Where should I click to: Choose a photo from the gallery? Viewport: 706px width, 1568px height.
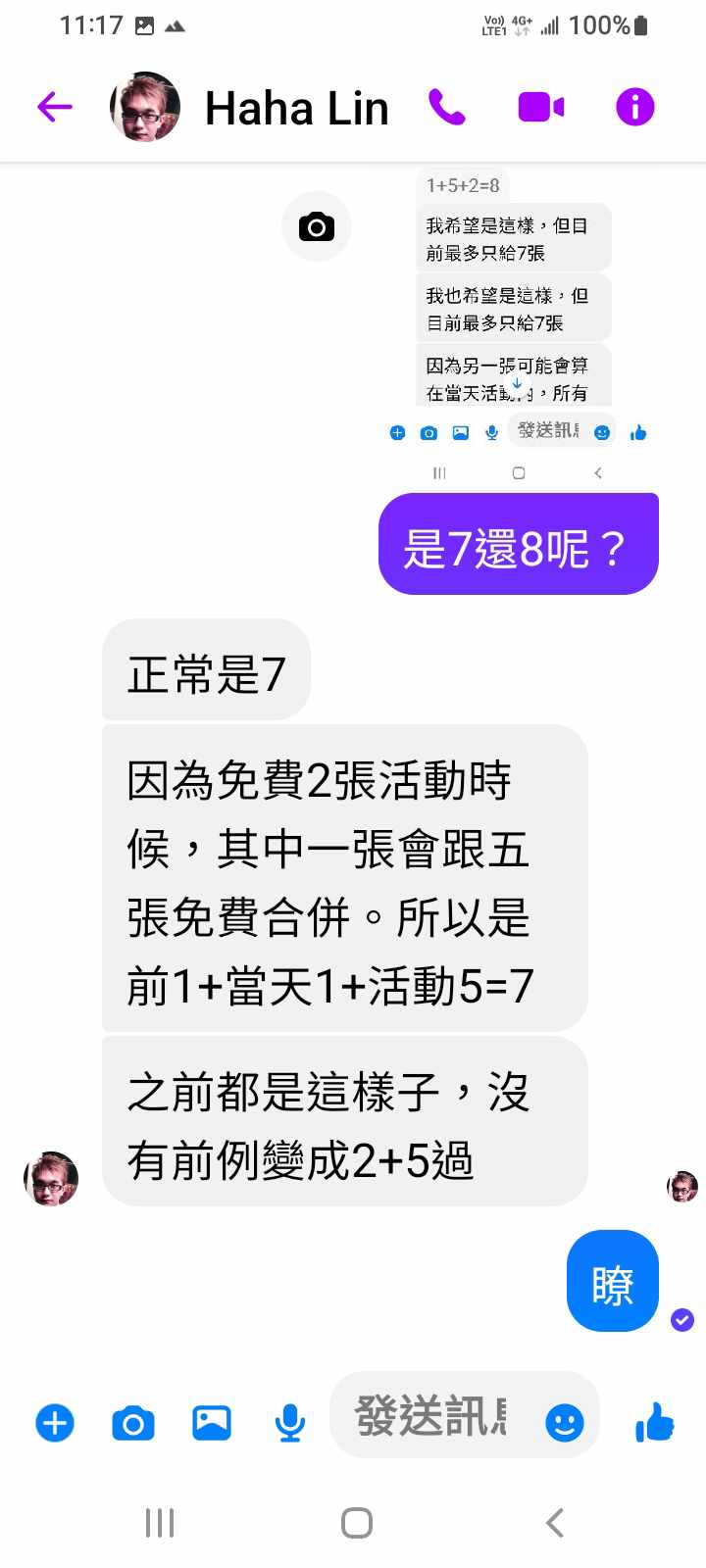coord(212,1423)
